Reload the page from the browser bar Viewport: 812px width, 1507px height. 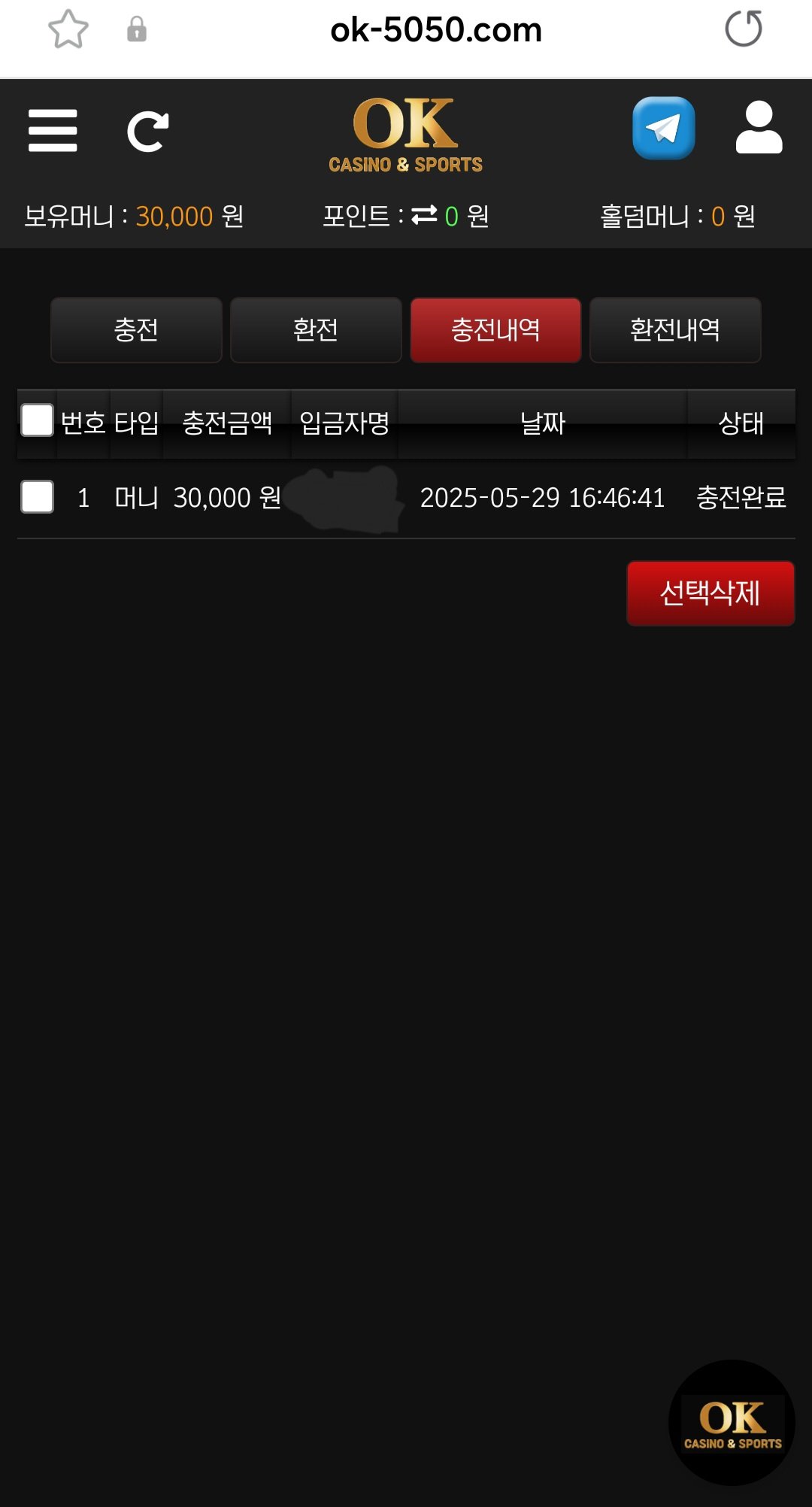tap(743, 29)
